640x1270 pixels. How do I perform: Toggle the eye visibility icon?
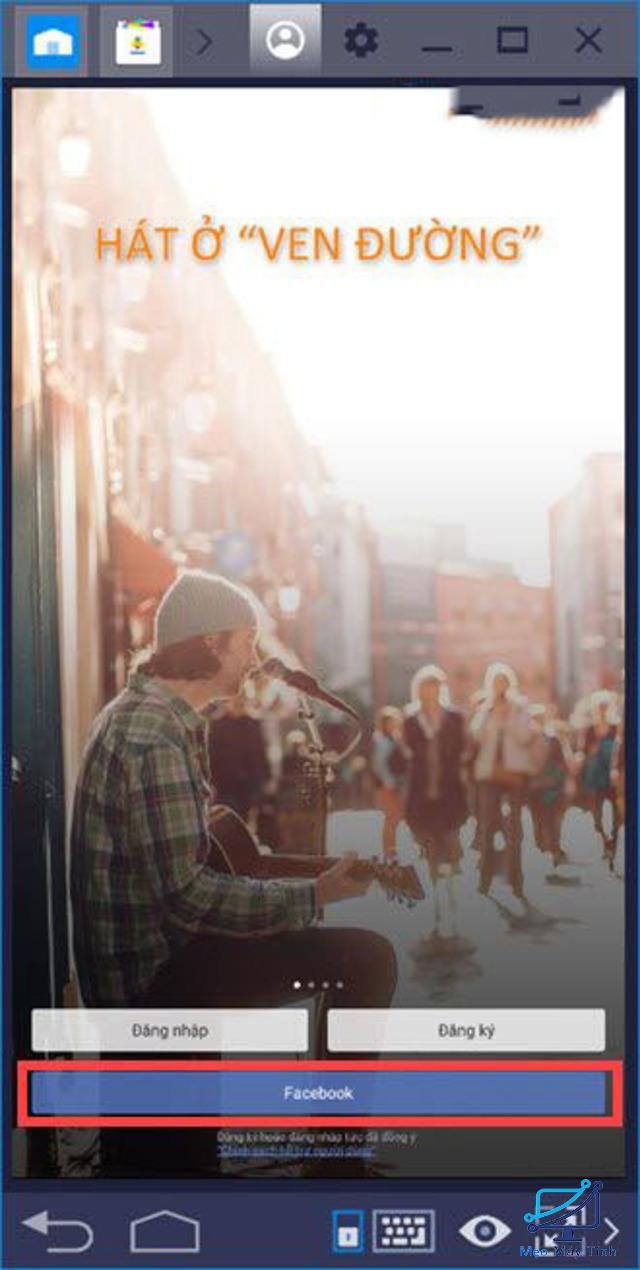click(485, 1231)
